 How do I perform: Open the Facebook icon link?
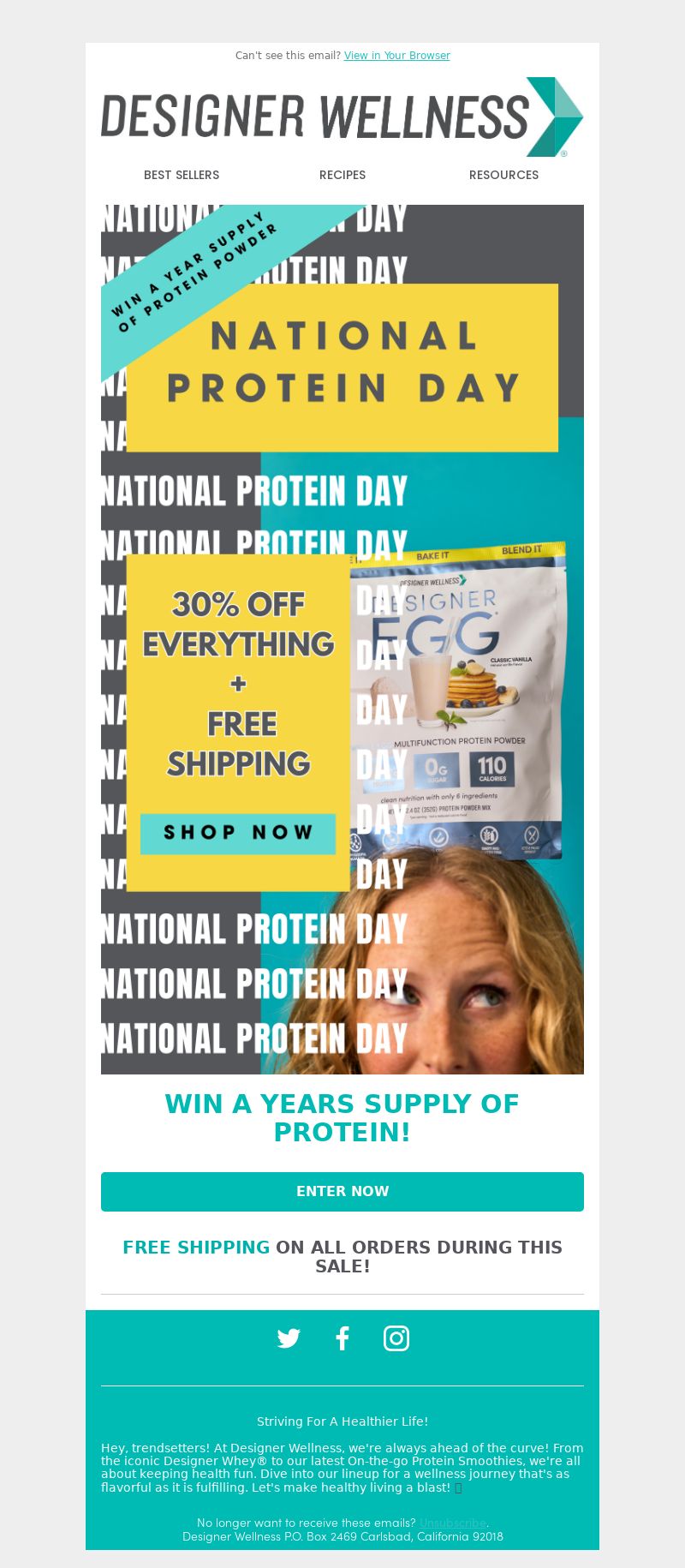[342, 1338]
